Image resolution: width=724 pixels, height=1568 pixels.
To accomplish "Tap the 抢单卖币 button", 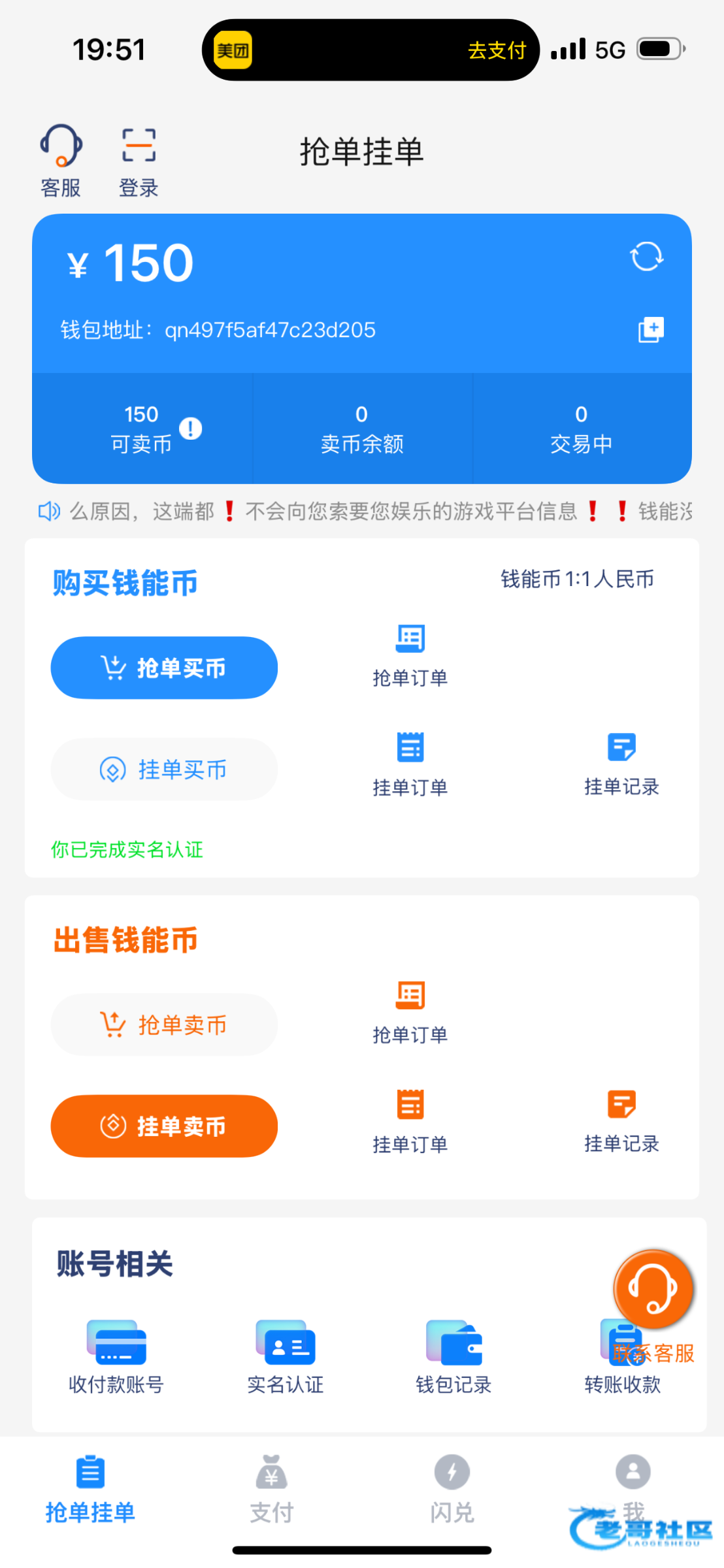I will (164, 1024).
